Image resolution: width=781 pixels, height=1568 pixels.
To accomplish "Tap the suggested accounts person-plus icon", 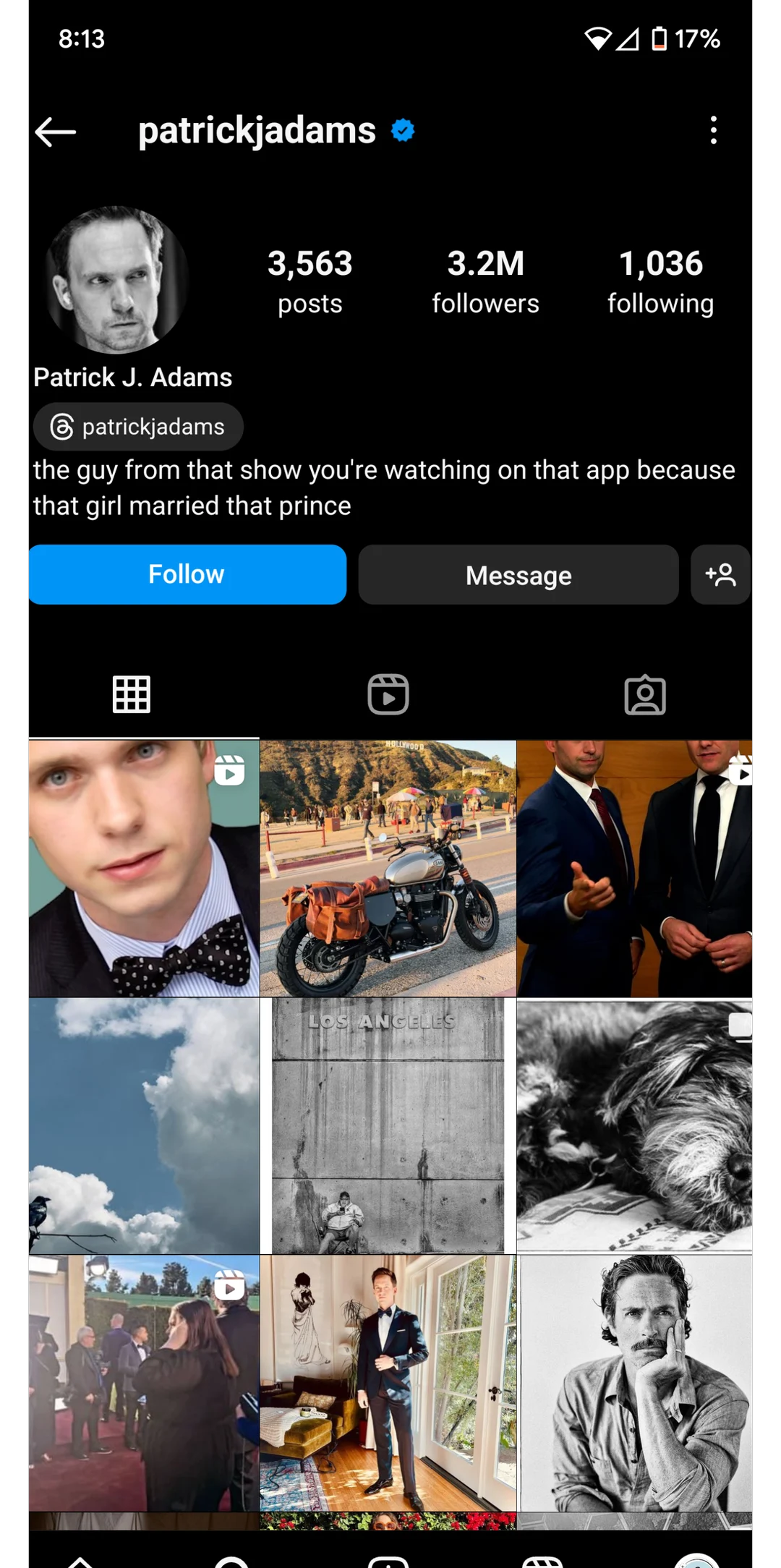I will click(720, 574).
